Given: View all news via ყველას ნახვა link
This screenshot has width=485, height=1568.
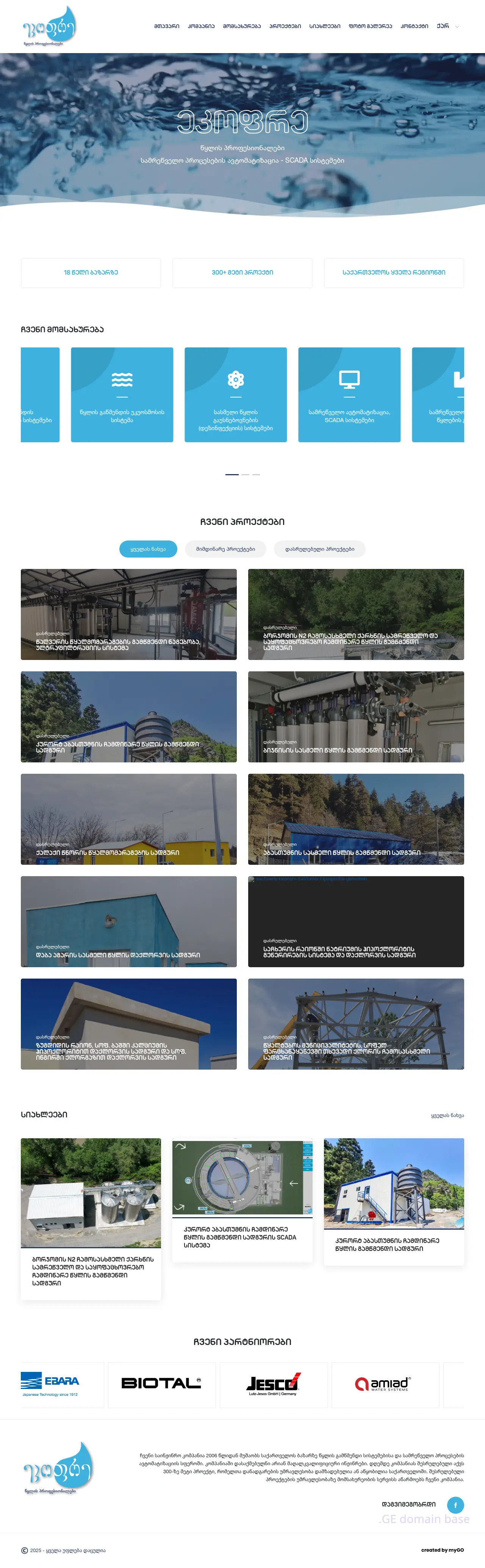Looking at the screenshot, I should 447,1115.
